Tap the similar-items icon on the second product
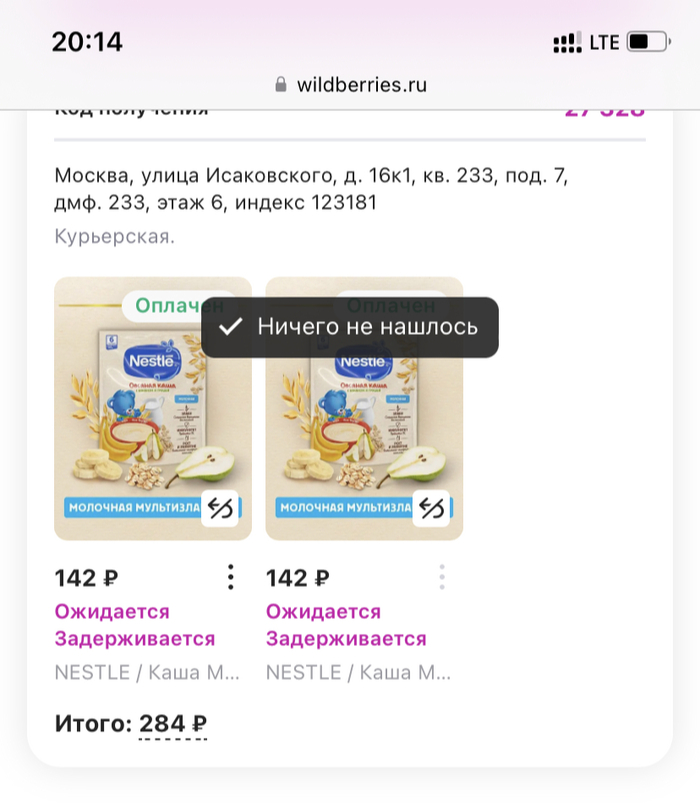Viewport: 700px width, 803px height. point(432,507)
